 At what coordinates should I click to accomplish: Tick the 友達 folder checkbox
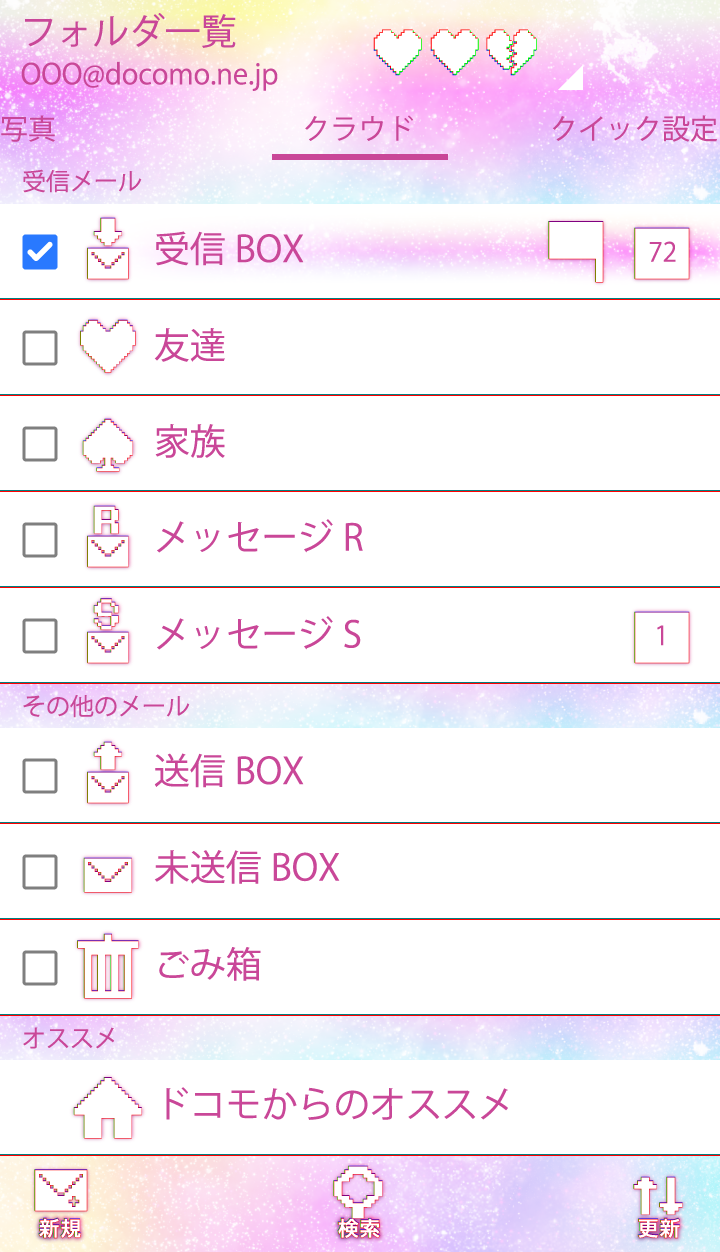(x=40, y=348)
